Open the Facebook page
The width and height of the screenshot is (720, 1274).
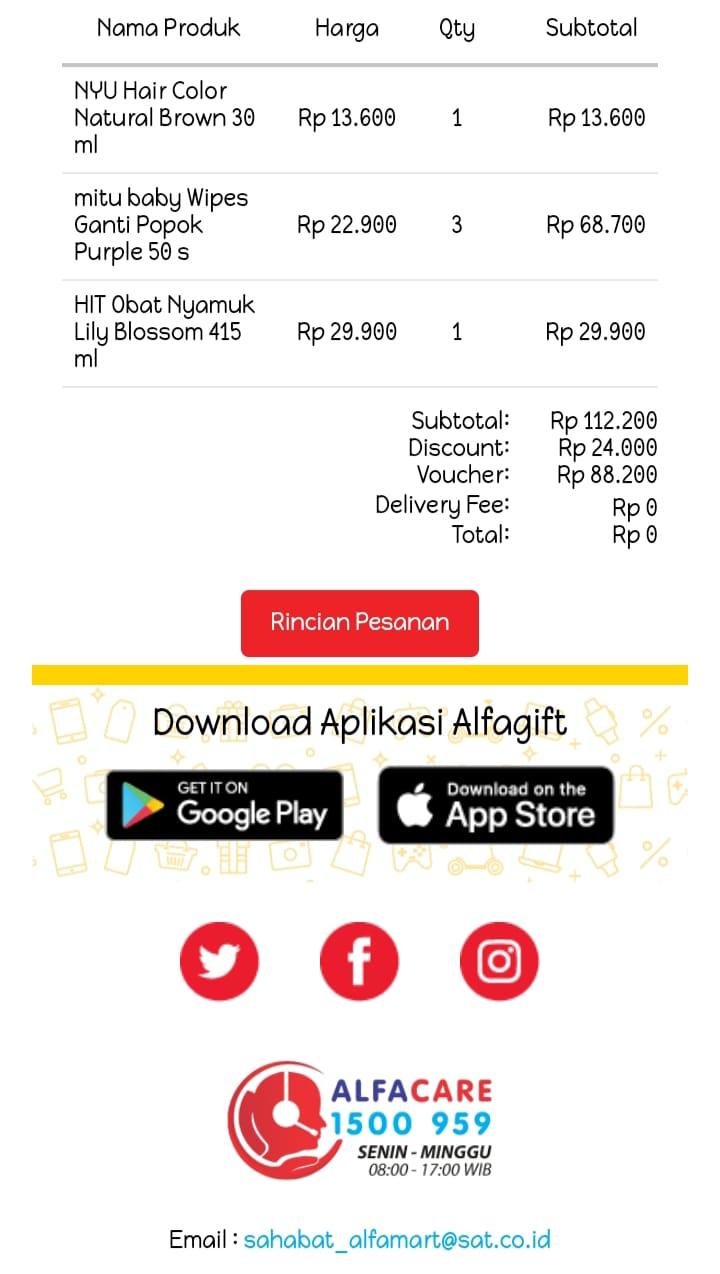pos(359,961)
